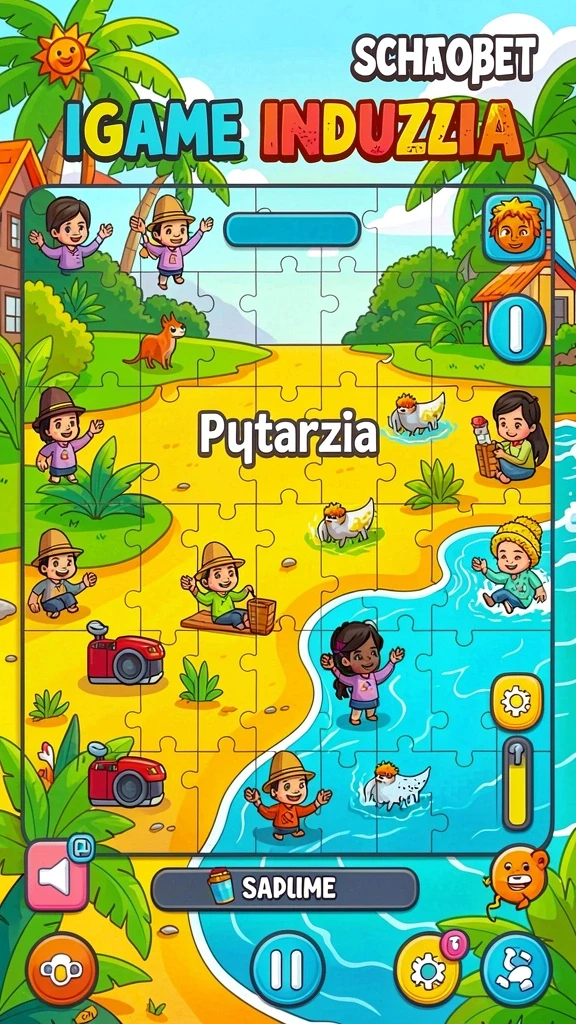The height and width of the screenshot is (1024, 576).
Task: Tap the yellow vertical slider beside the water
Action: coord(517,784)
